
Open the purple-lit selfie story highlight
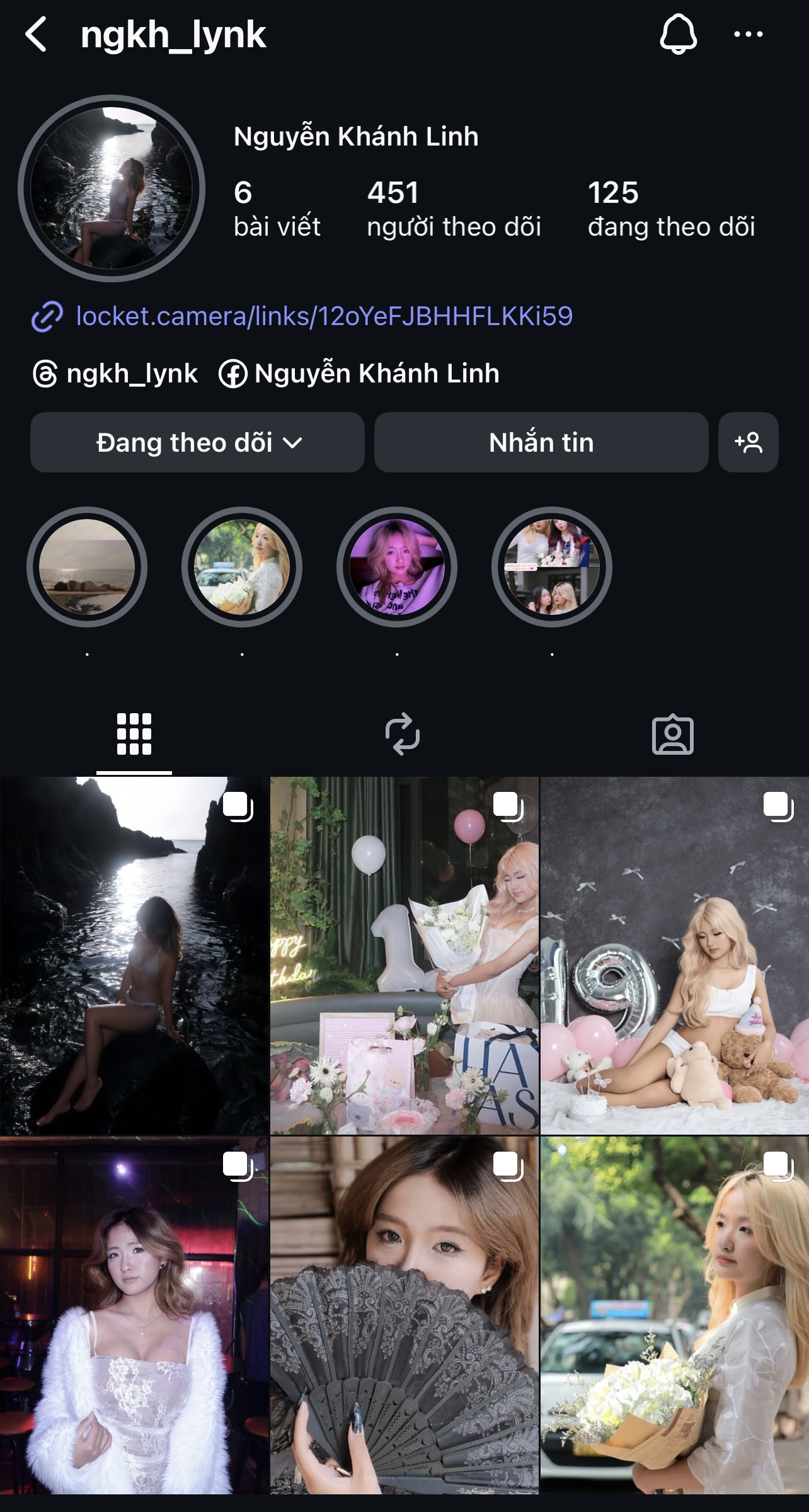(x=397, y=567)
